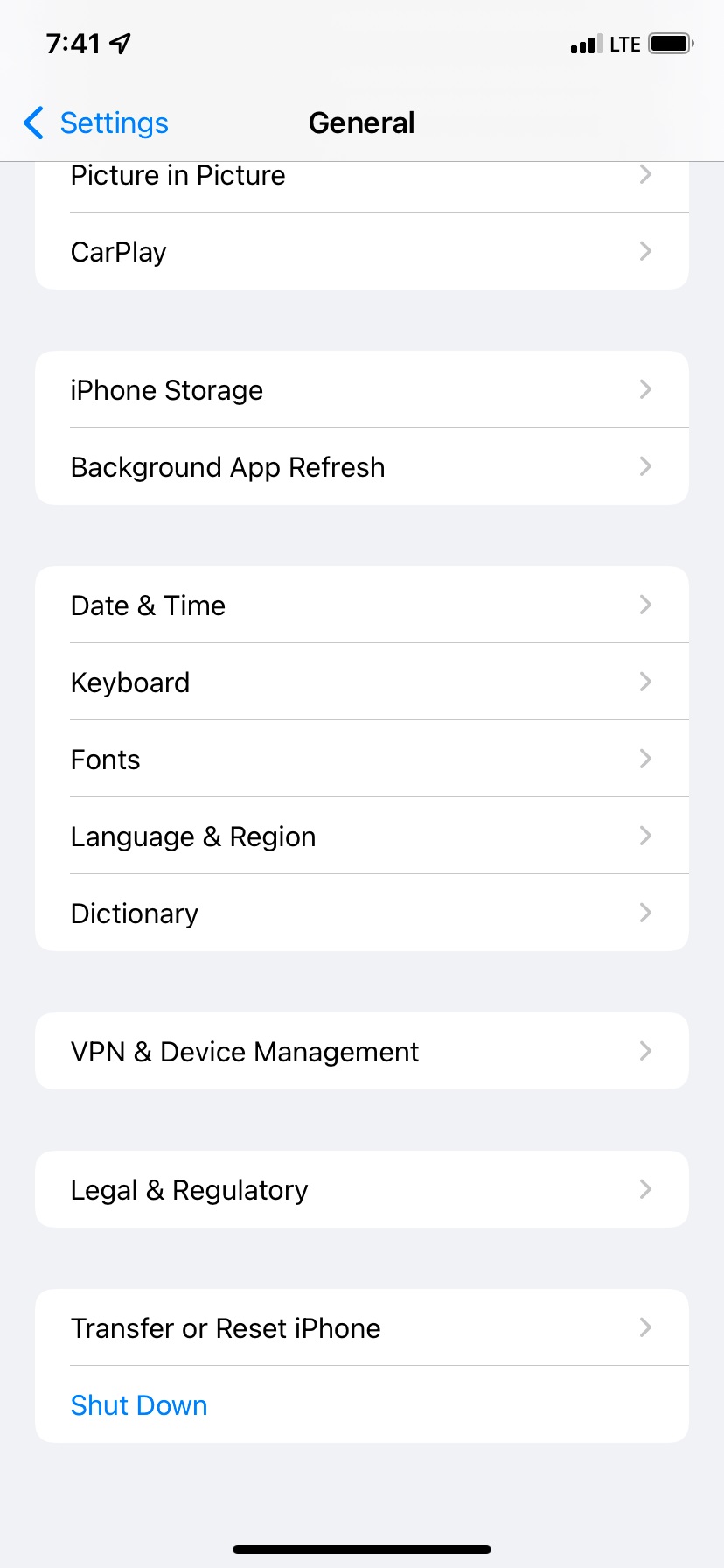Image resolution: width=724 pixels, height=1568 pixels.
Task: View Legal & Regulatory info
Action: pyautogui.click(x=362, y=1189)
